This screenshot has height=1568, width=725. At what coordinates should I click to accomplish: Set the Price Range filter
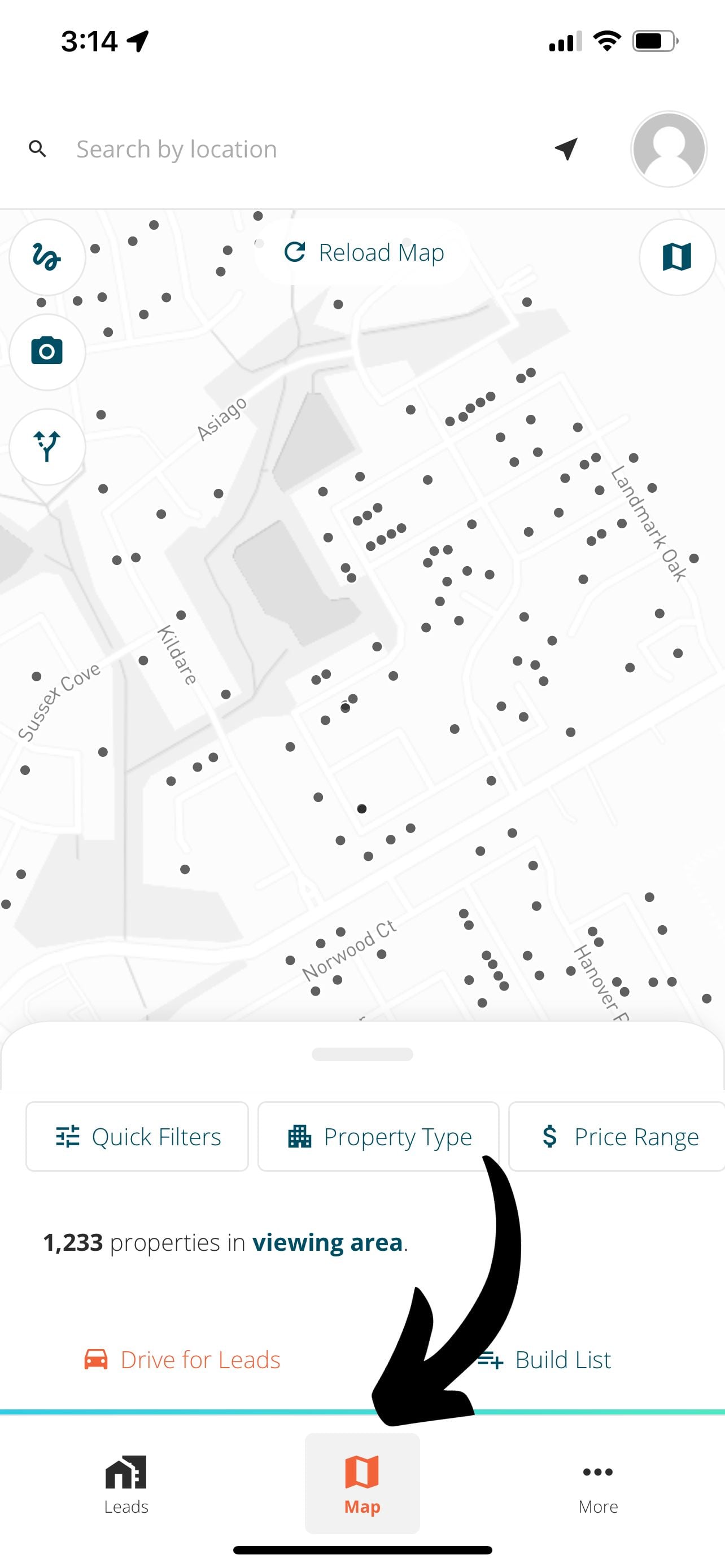[617, 1136]
